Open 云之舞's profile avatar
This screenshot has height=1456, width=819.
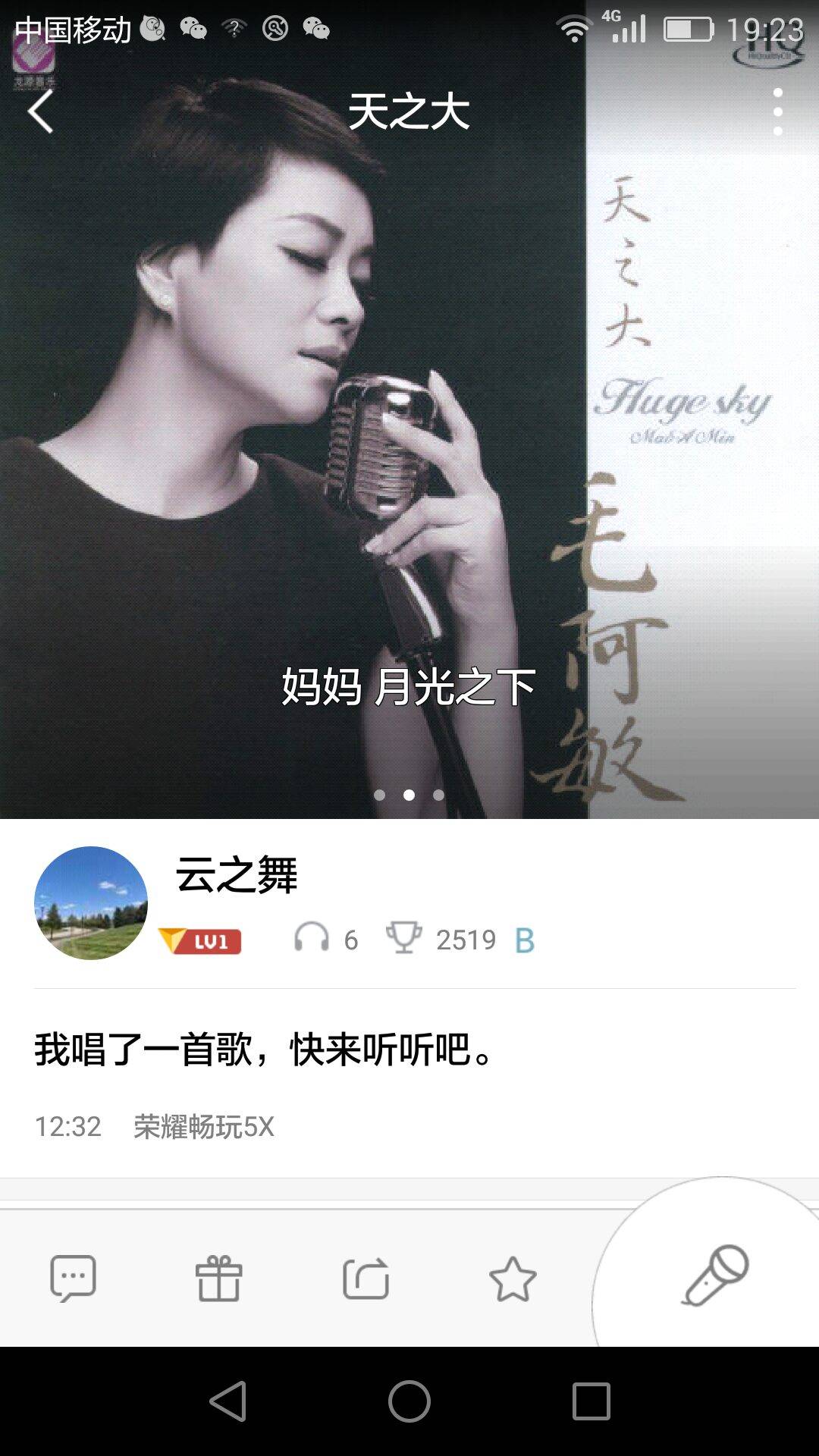point(91,902)
